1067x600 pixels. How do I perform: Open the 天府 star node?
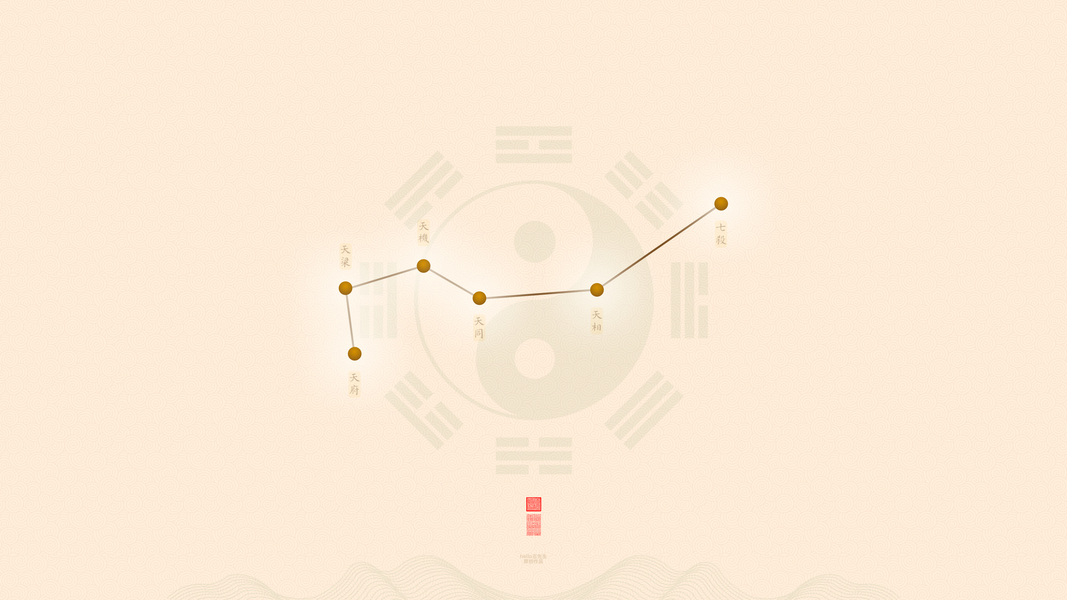point(355,354)
